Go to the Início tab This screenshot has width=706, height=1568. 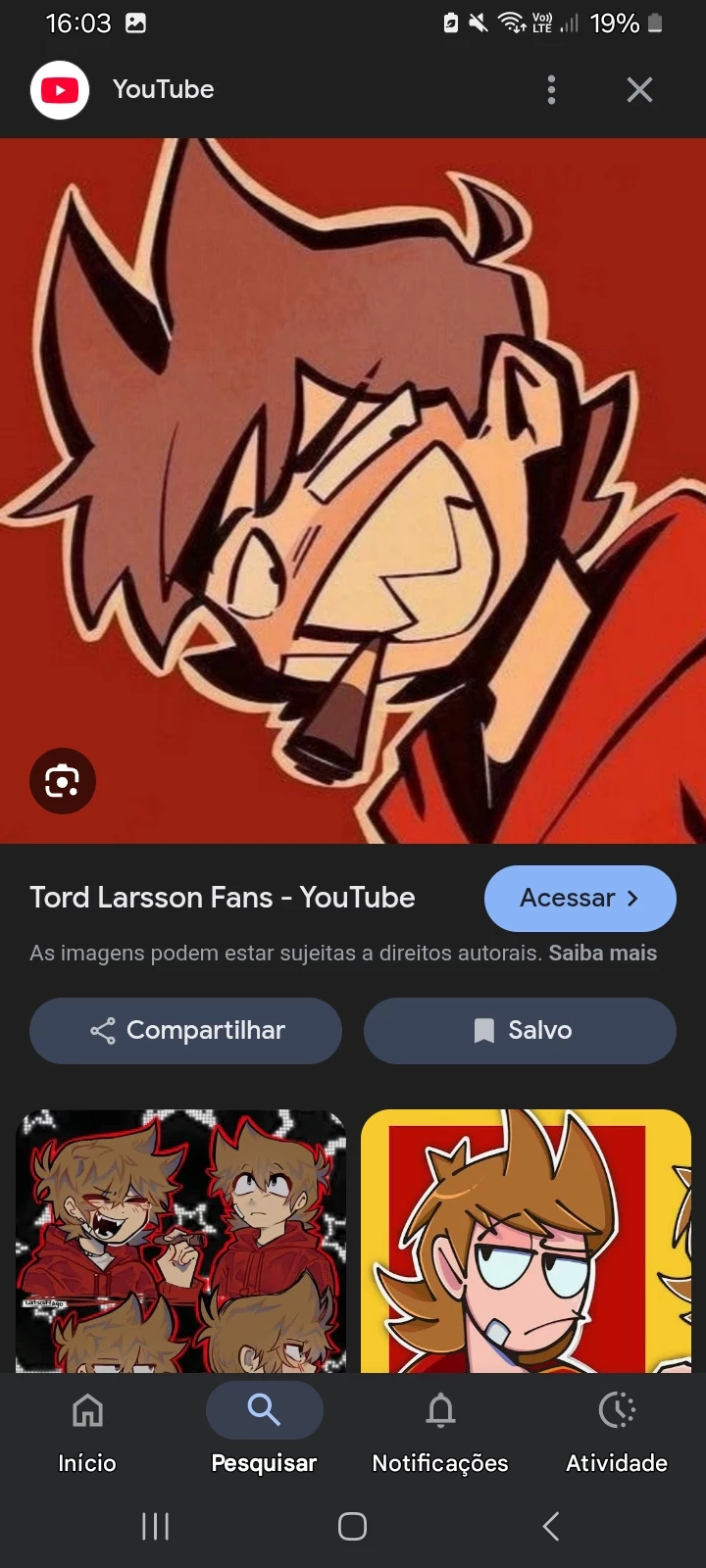tap(87, 1433)
